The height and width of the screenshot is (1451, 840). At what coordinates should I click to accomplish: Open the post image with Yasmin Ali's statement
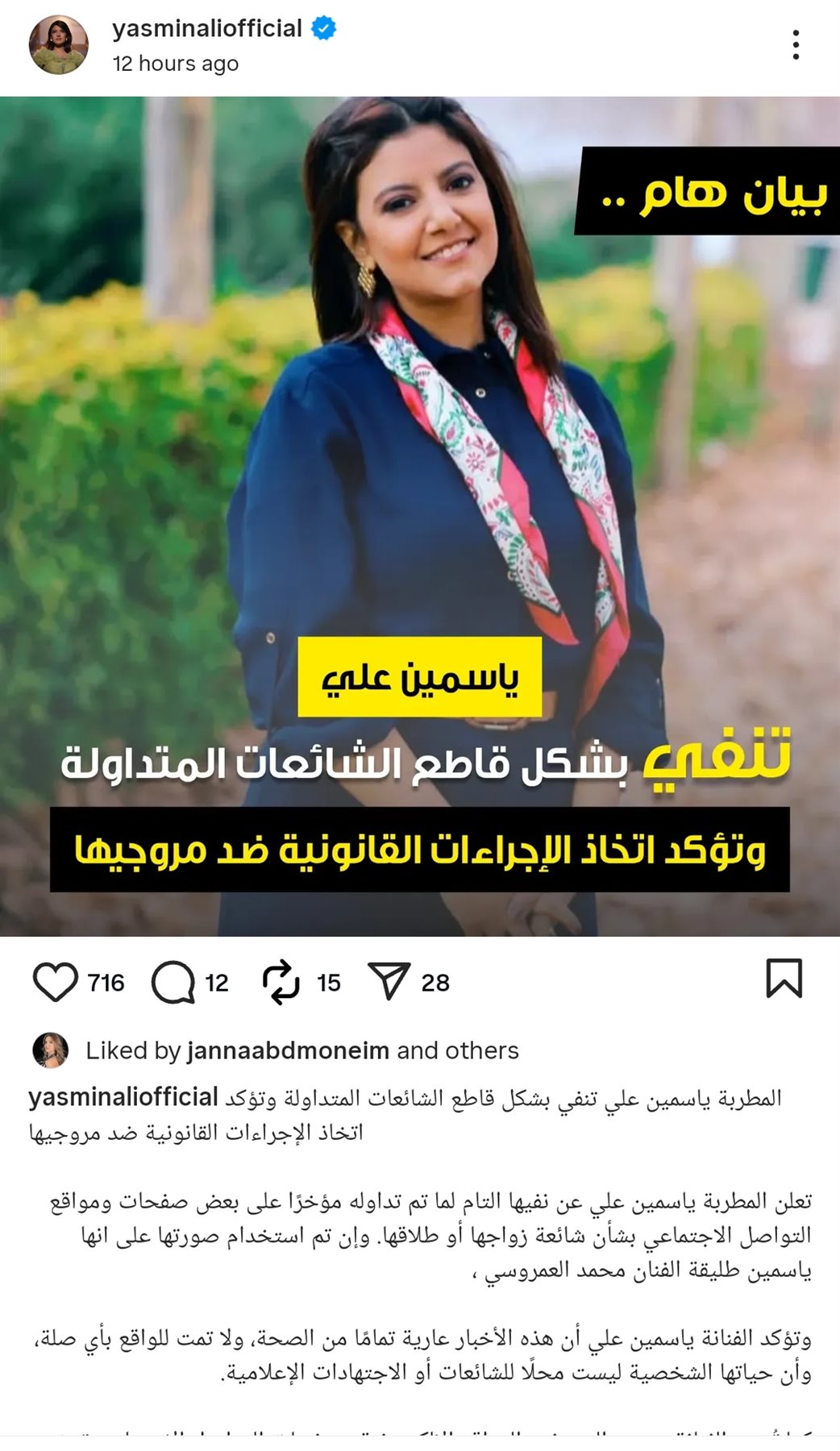point(419,516)
